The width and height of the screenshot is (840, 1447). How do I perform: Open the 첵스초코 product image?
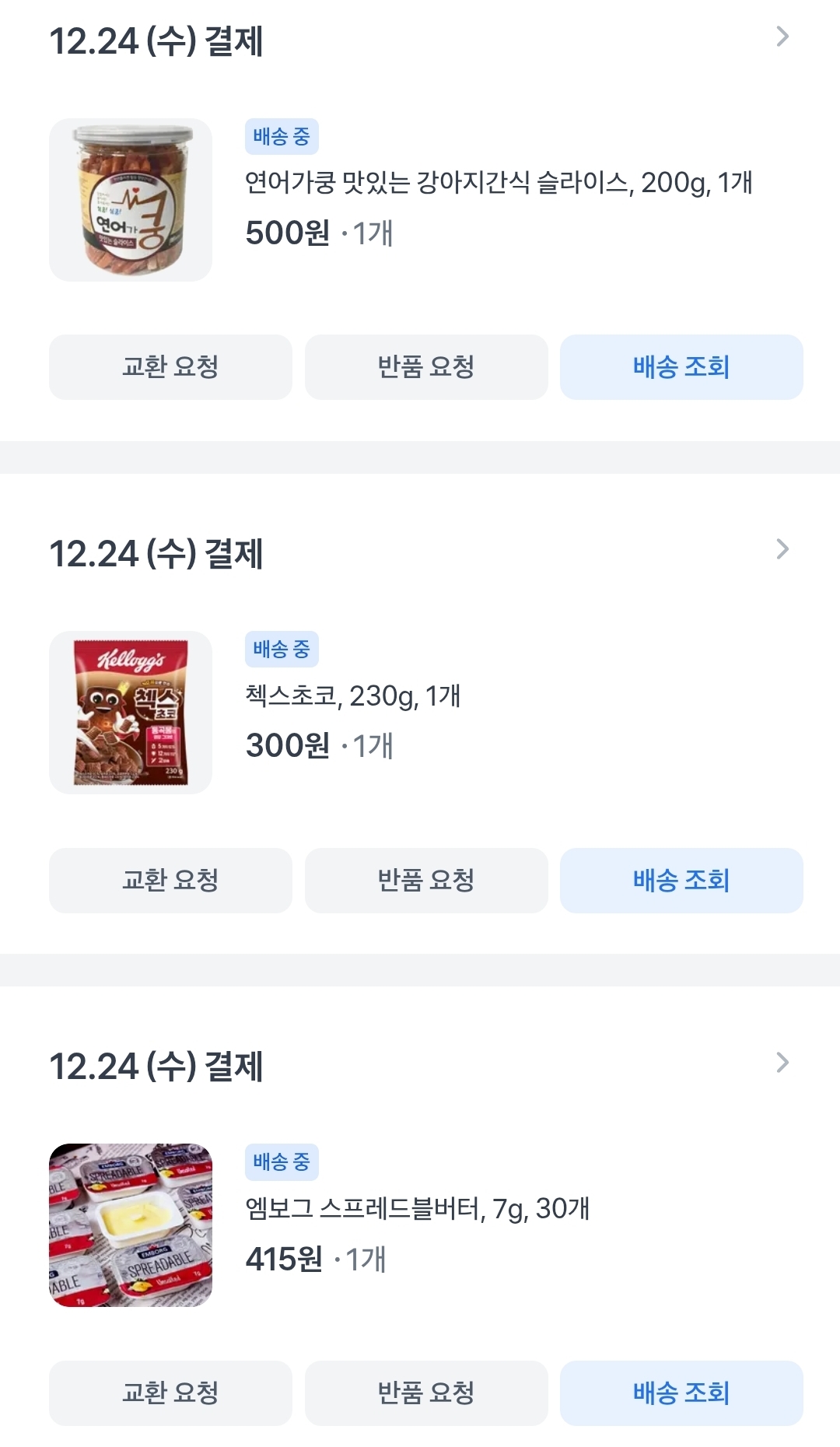point(131,713)
